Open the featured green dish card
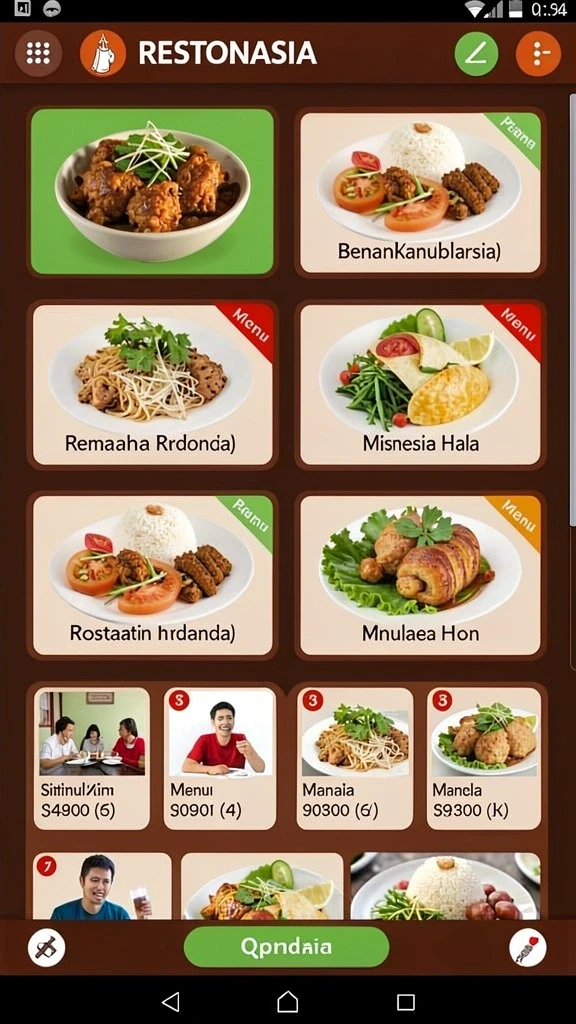Screen dimensions: 576x1024 click(152, 191)
